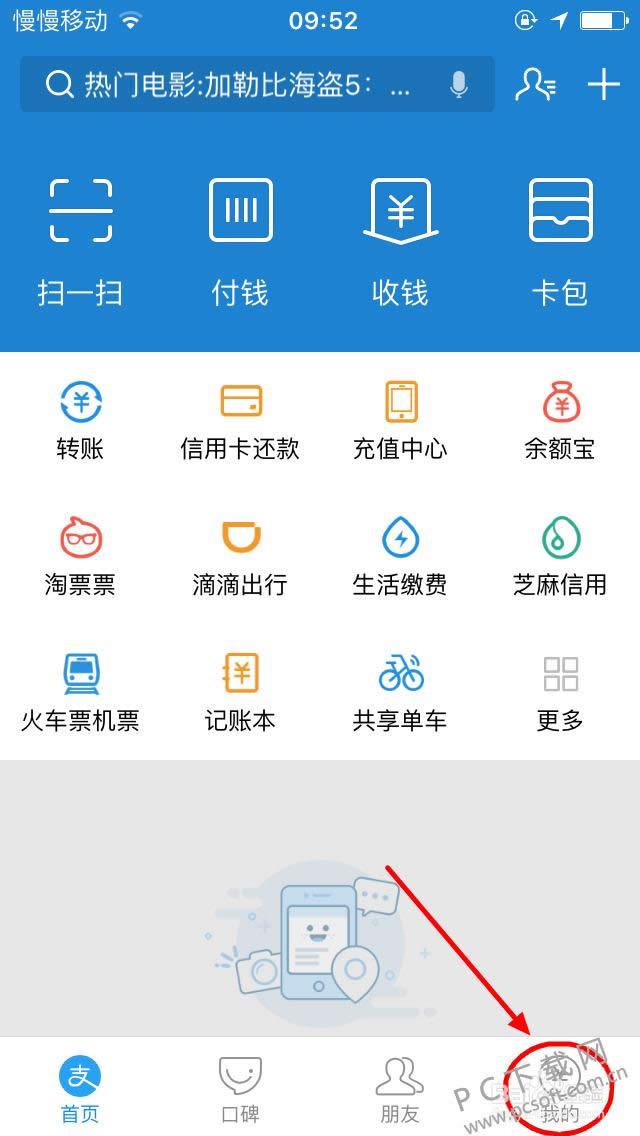Select 转账 transfer
640x1136 pixels.
80,420
